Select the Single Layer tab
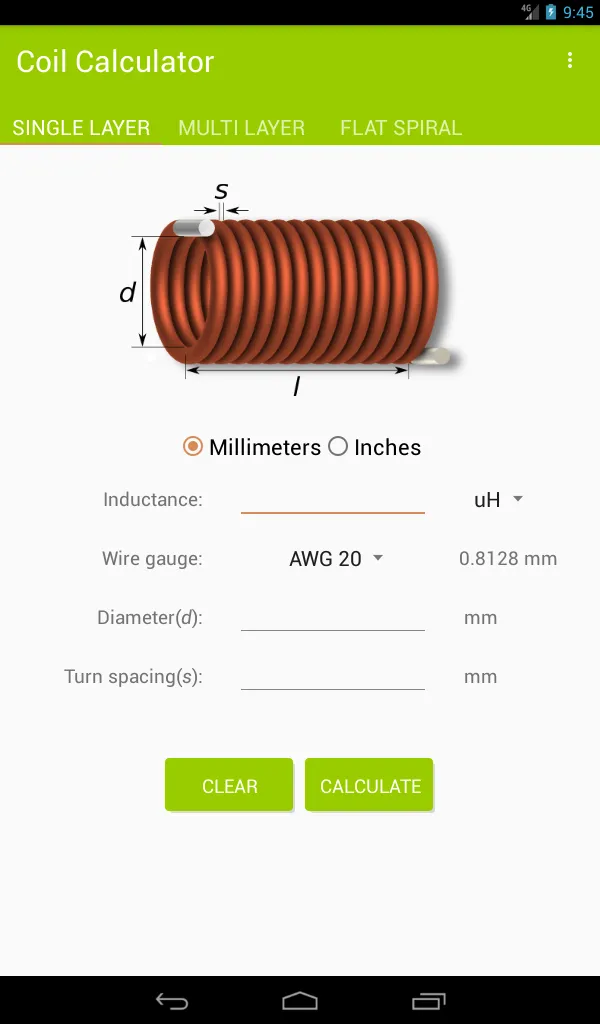Viewport: 600px width, 1024px height. point(81,127)
